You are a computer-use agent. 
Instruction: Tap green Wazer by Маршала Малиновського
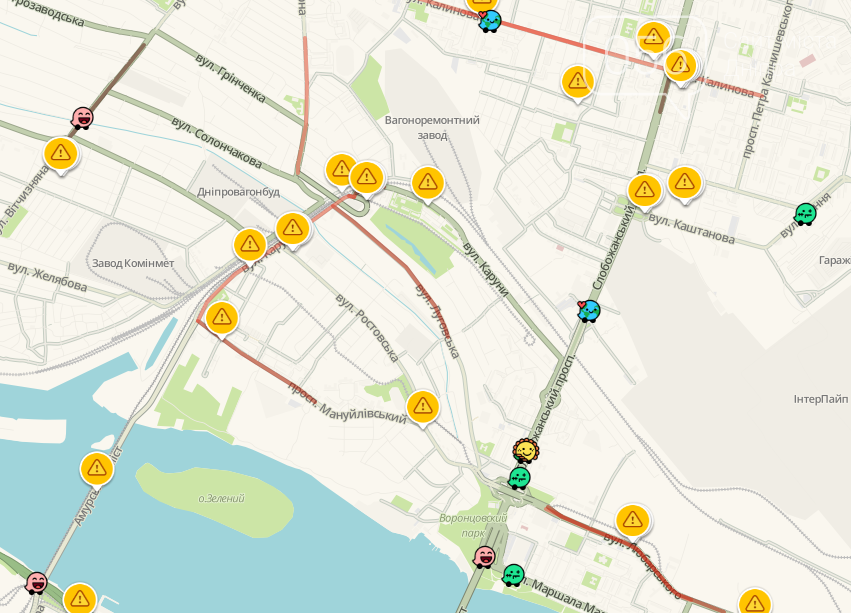[513, 574]
